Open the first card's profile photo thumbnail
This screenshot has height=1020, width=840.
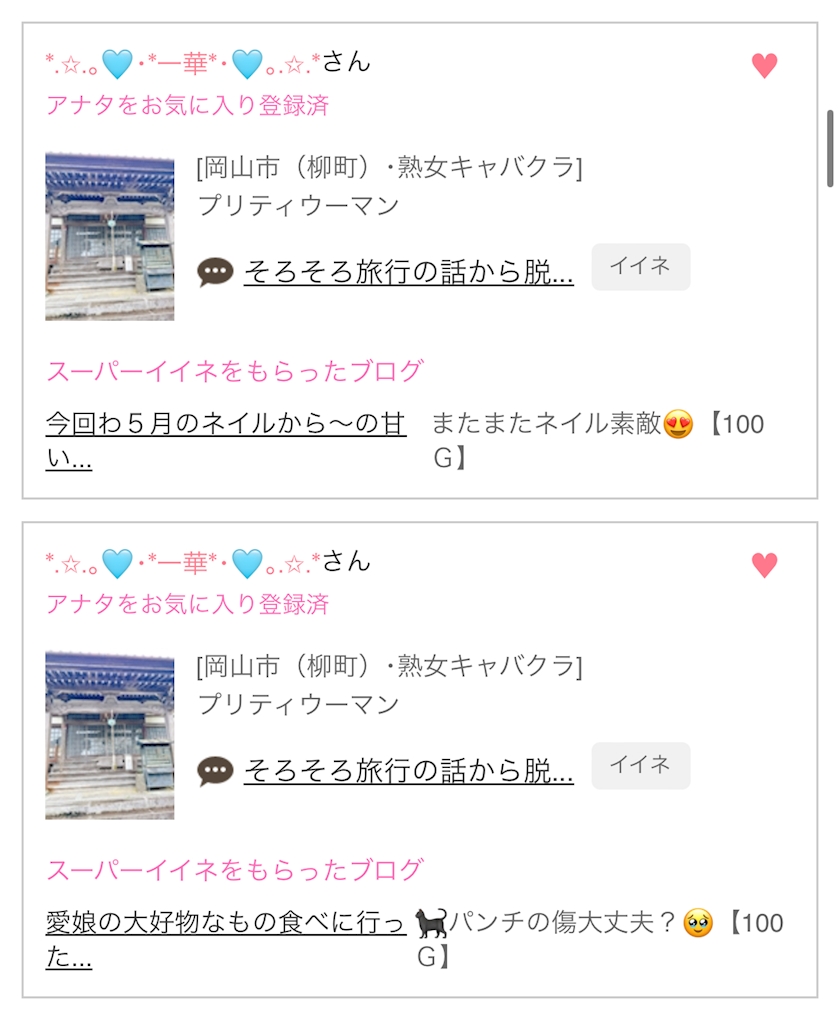pos(110,237)
